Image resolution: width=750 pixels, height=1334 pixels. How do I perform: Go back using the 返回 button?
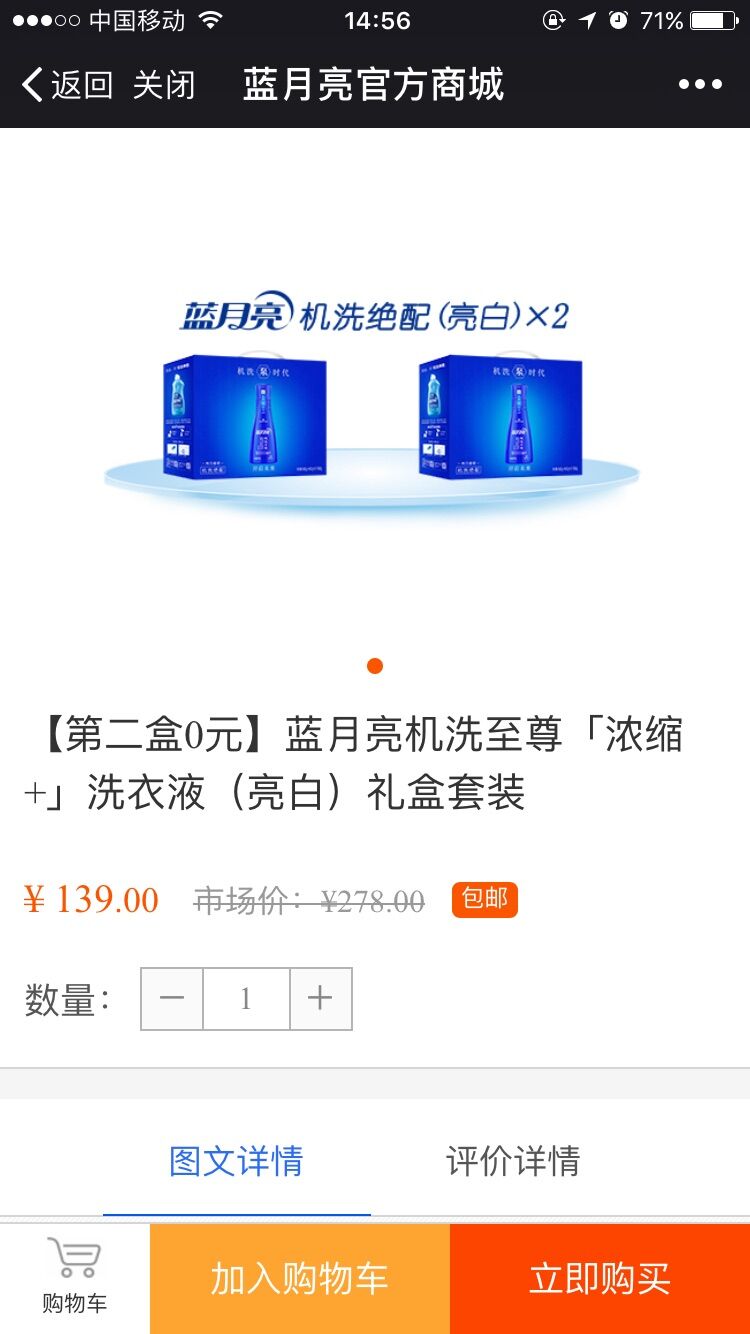point(67,85)
